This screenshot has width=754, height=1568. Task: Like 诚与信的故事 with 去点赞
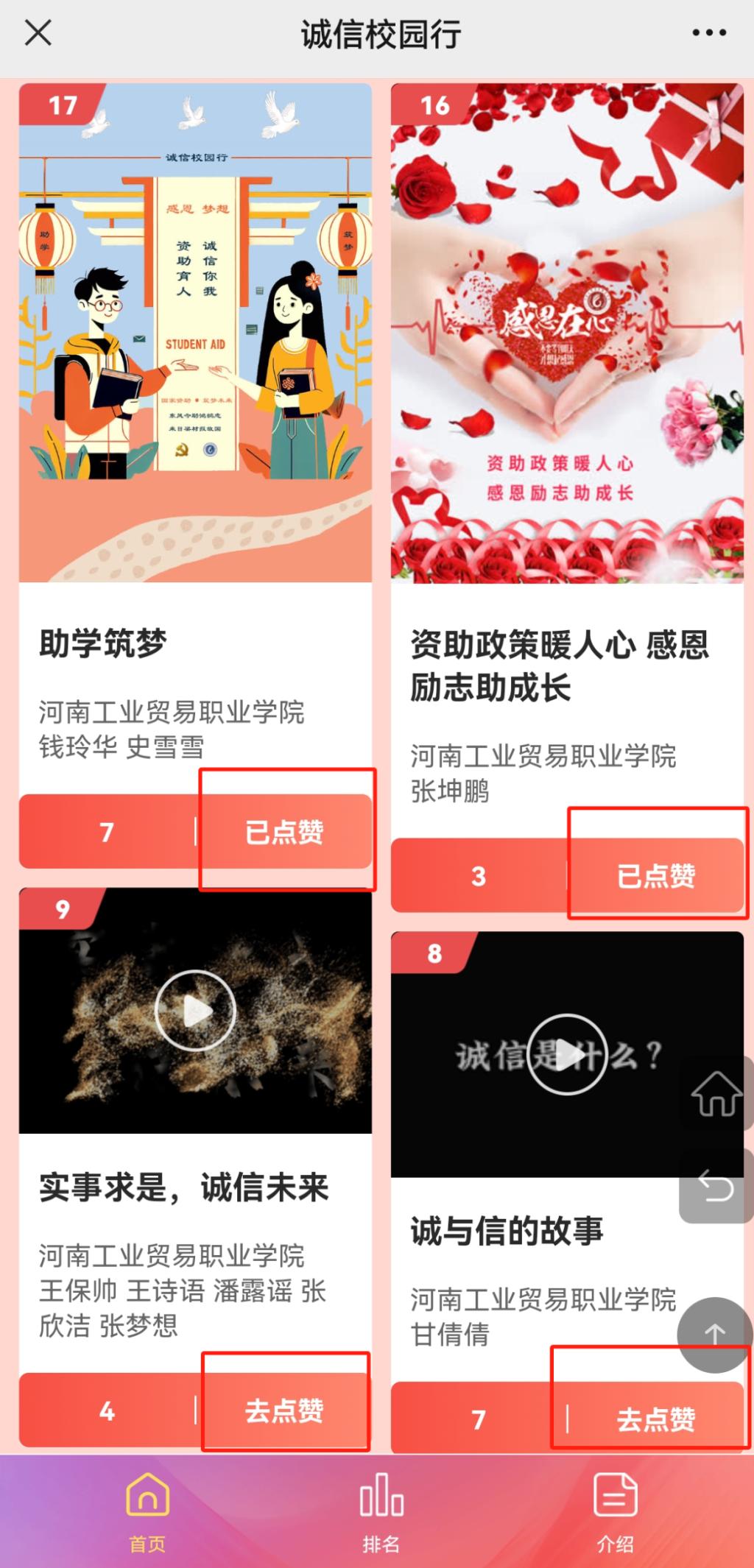point(655,1419)
